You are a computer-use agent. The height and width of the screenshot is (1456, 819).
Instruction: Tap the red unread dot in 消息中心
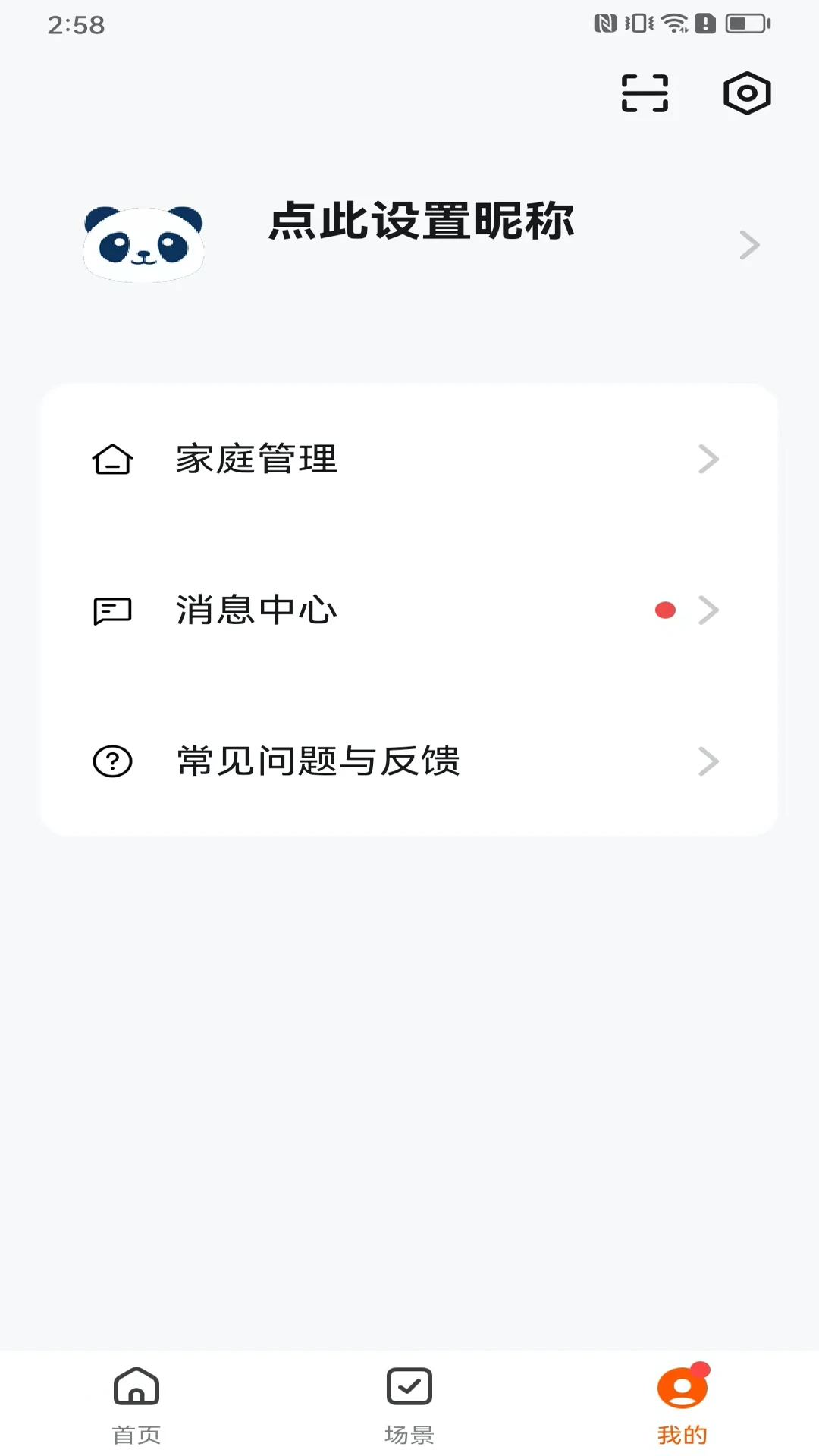665,610
